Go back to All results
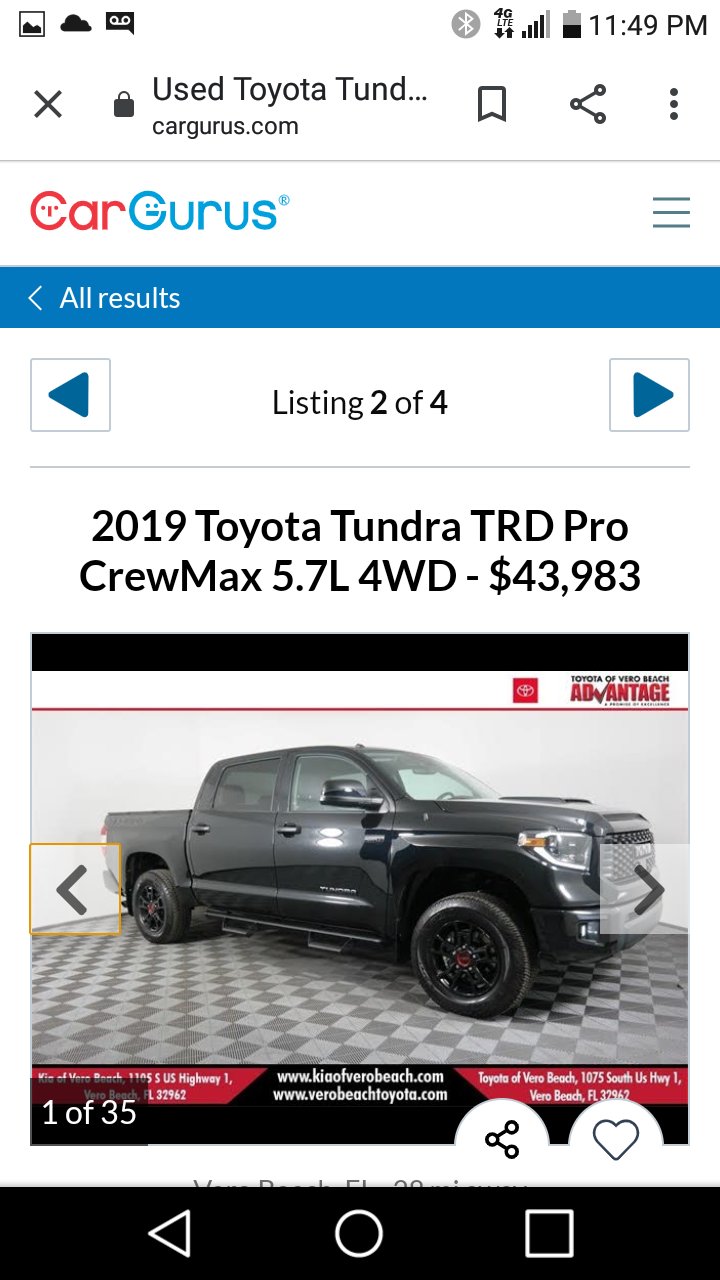Screen dimensions: 720x1280 [x=104, y=298]
